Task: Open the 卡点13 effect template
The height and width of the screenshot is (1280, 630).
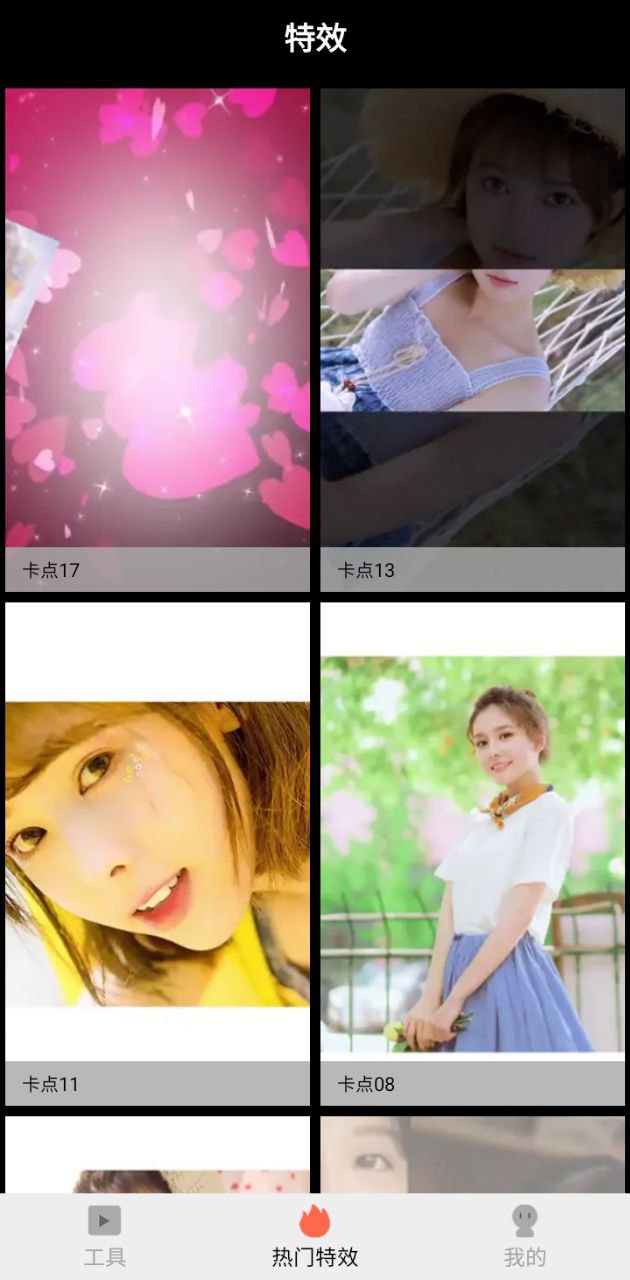Action: tap(472, 340)
